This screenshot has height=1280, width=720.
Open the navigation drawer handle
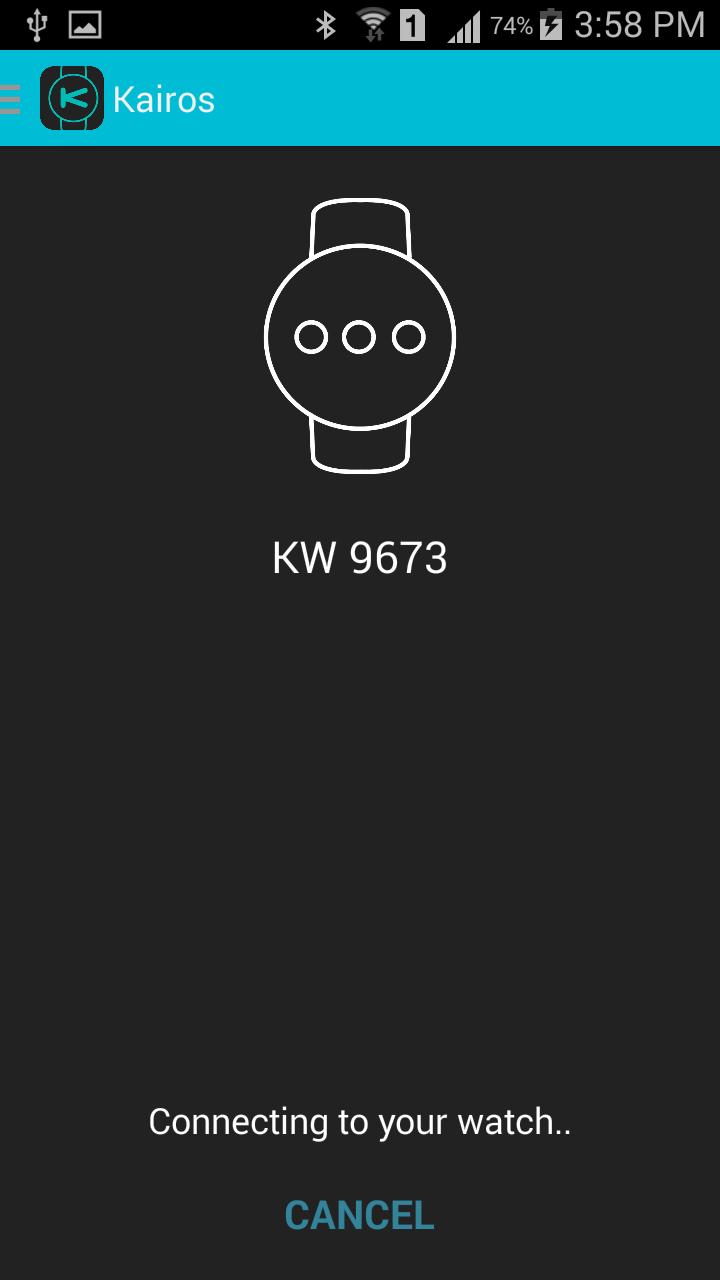pos(10,98)
